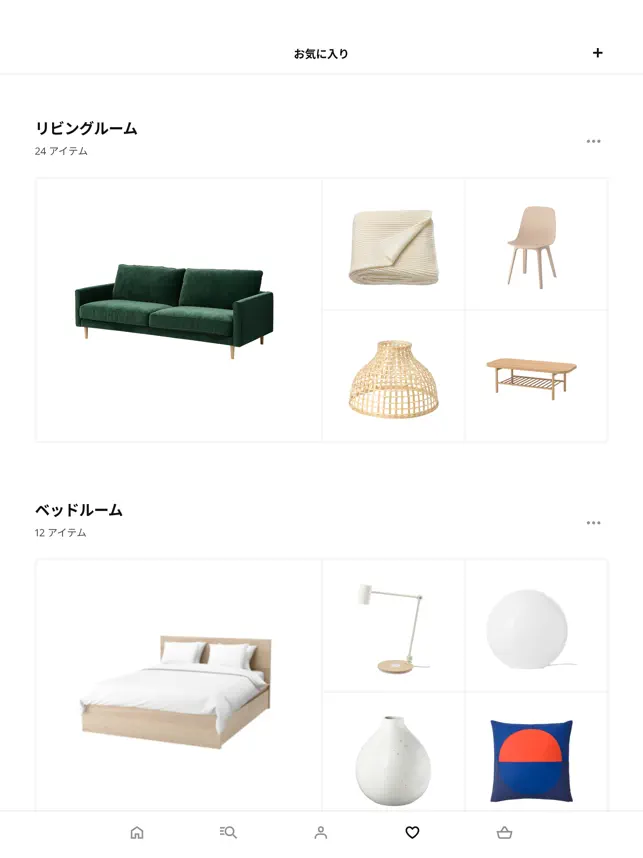
Task: View the white desk lamp item
Action: point(393,628)
